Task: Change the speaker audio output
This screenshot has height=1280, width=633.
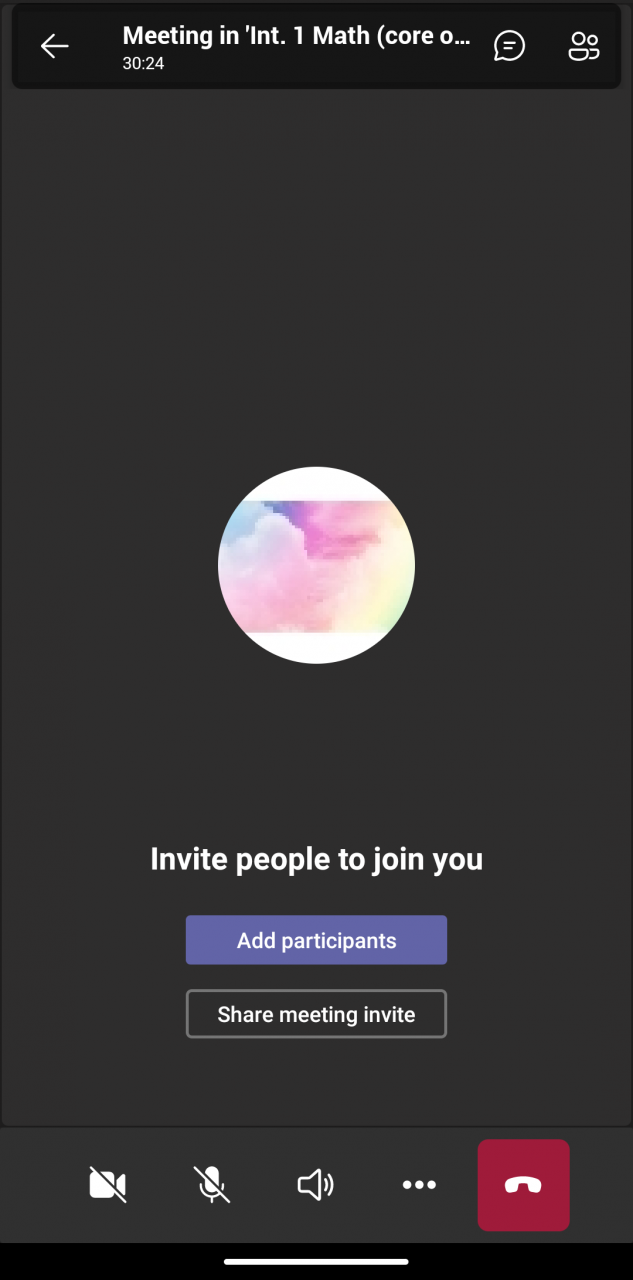Action: pyautogui.click(x=315, y=1185)
